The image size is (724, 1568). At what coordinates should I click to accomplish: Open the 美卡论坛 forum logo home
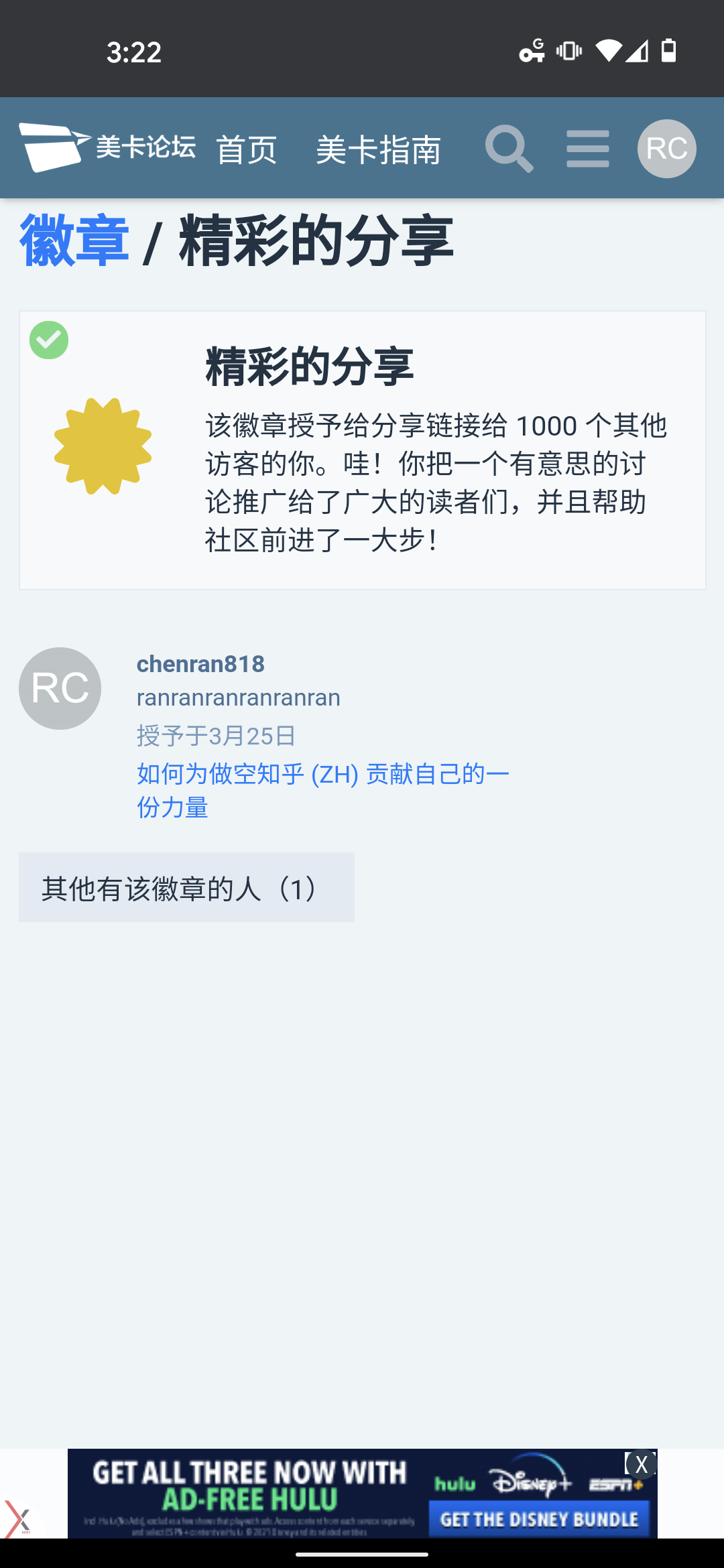[x=107, y=147]
